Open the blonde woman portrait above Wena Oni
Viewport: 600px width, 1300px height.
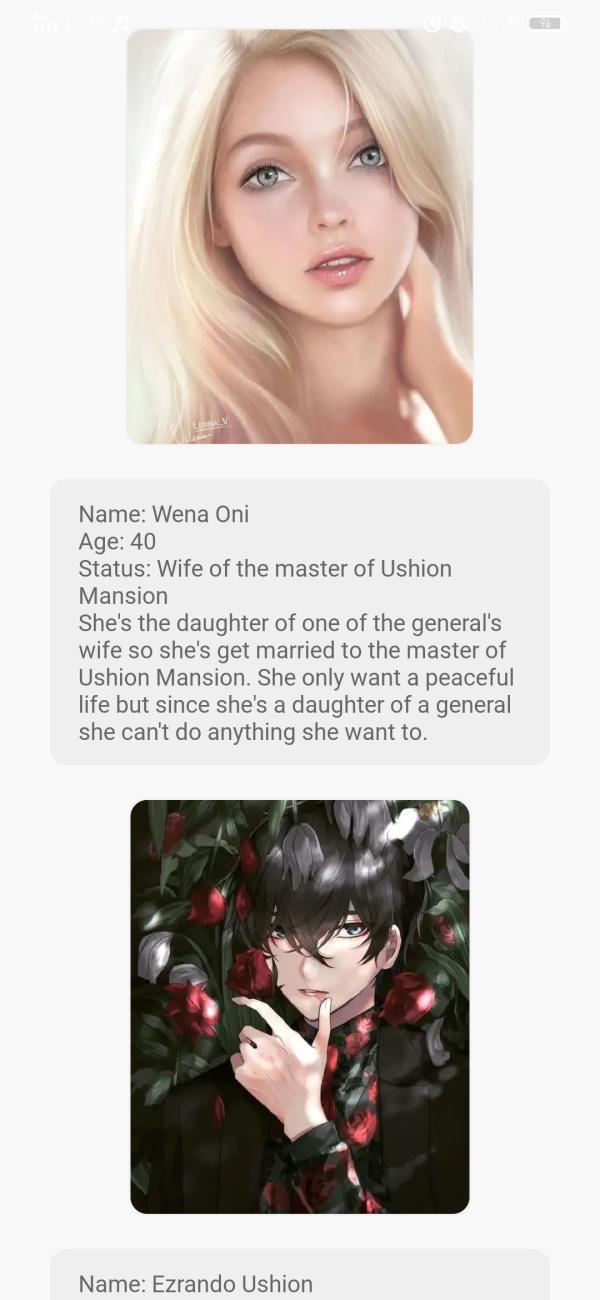tap(299, 235)
